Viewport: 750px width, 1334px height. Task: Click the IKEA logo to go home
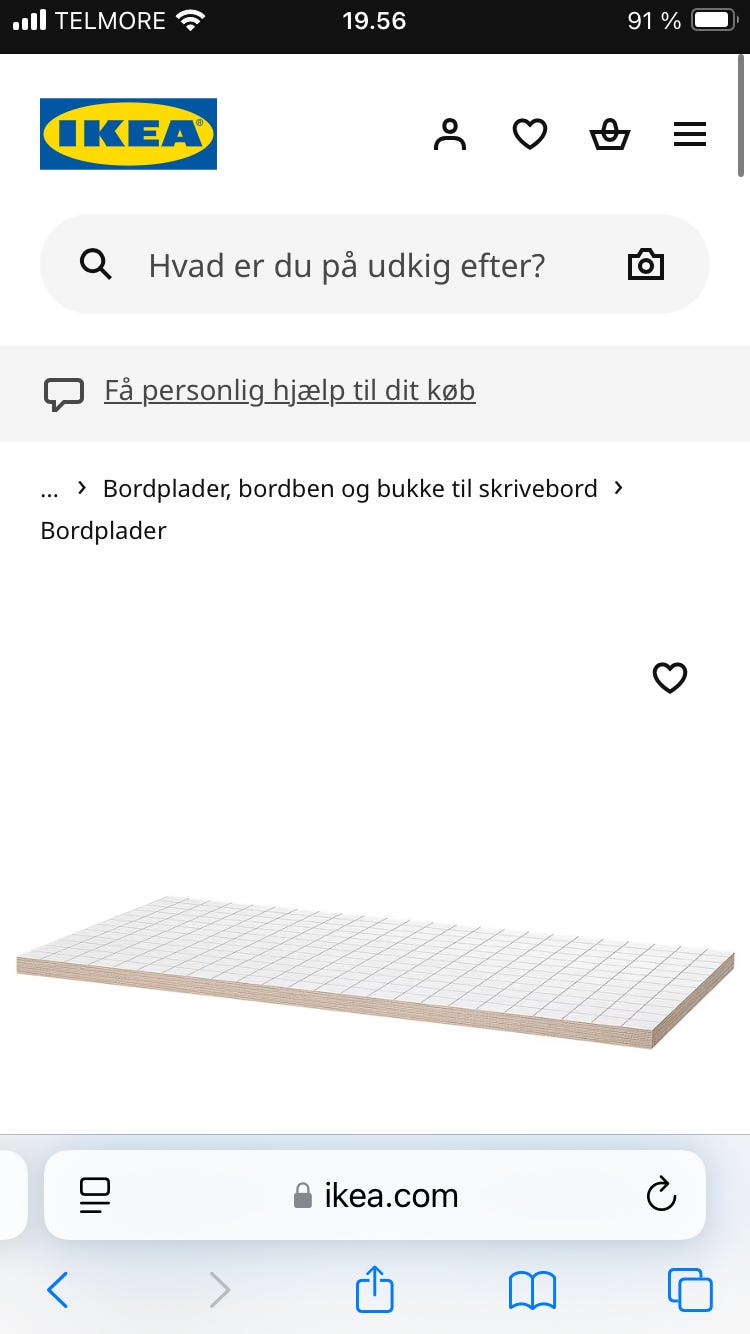click(128, 133)
